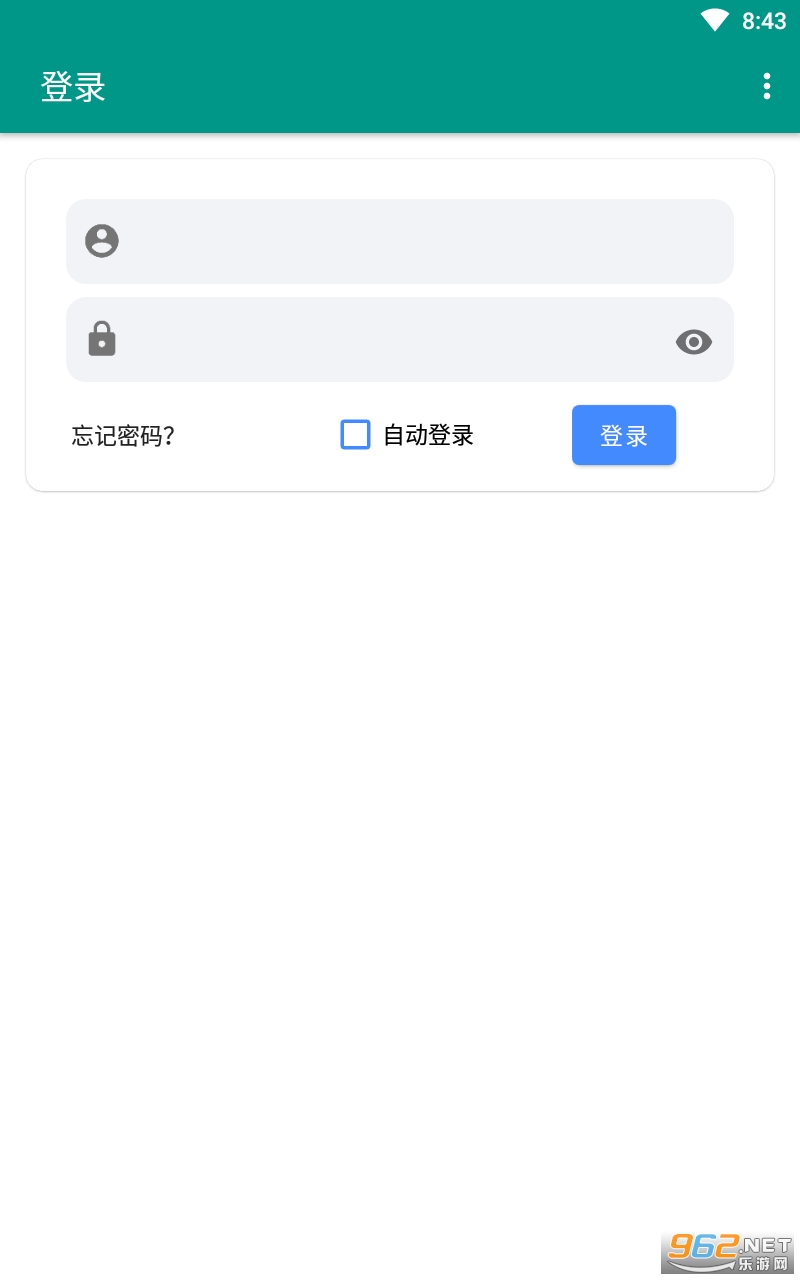The height and width of the screenshot is (1280, 800).
Task: Open the overflow menu
Action: coord(766,87)
